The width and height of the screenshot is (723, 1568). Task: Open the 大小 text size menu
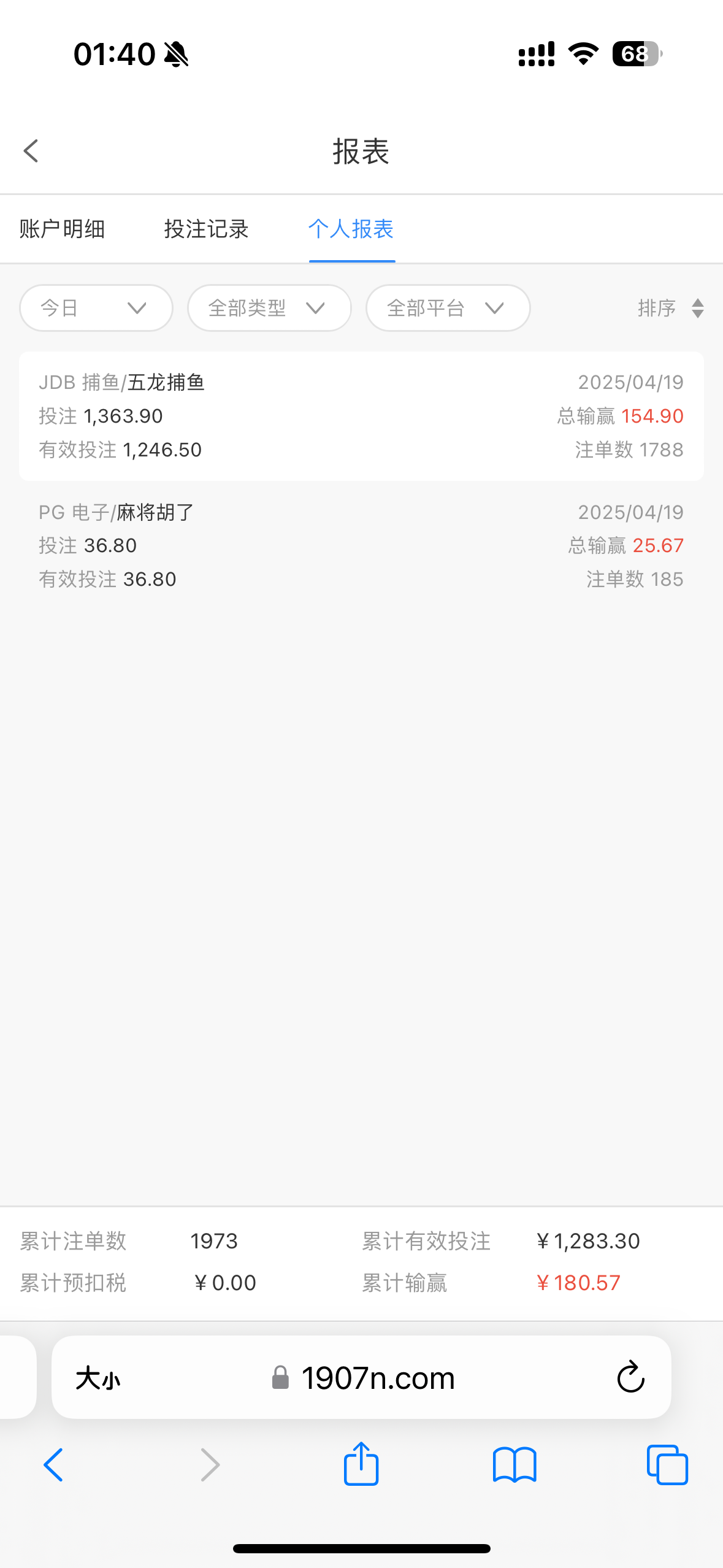(98, 1378)
